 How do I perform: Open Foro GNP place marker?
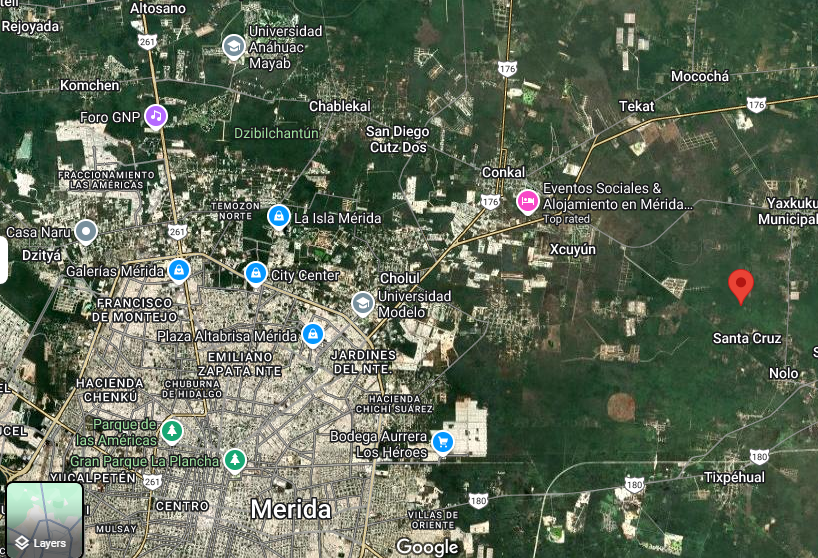(155, 116)
